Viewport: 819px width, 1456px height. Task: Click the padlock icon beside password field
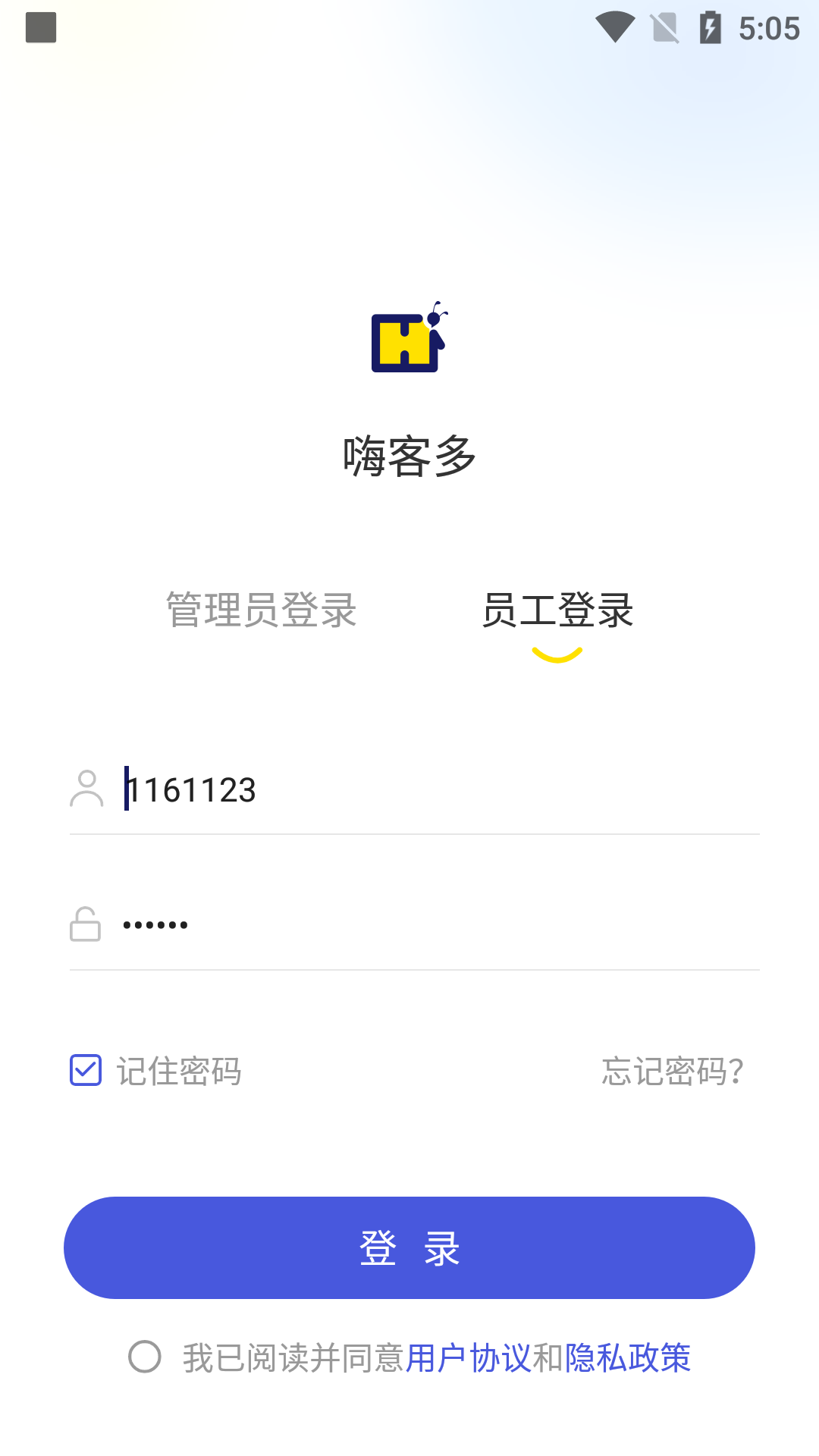coord(86,924)
